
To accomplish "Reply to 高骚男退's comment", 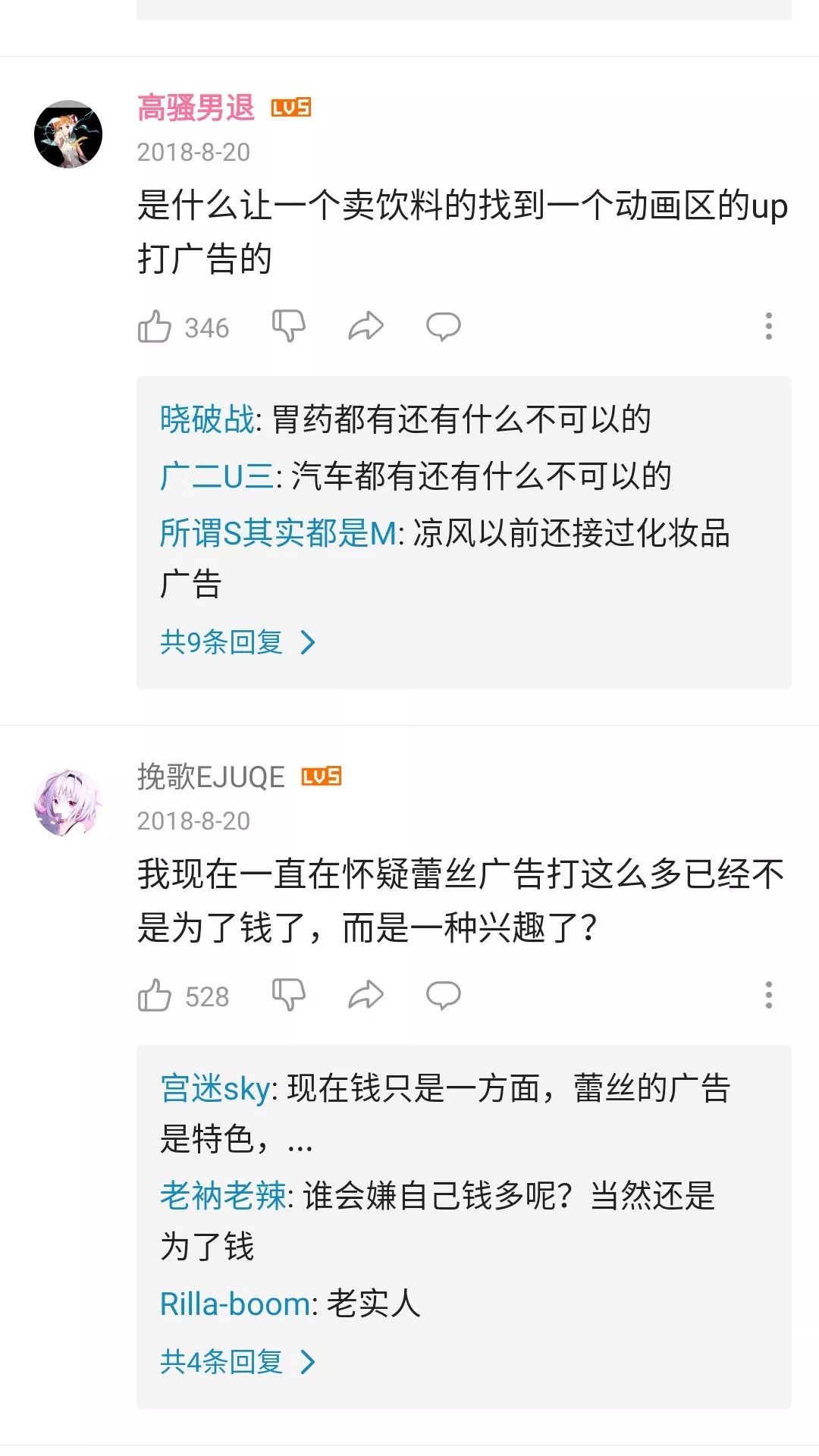I will 443,327.
